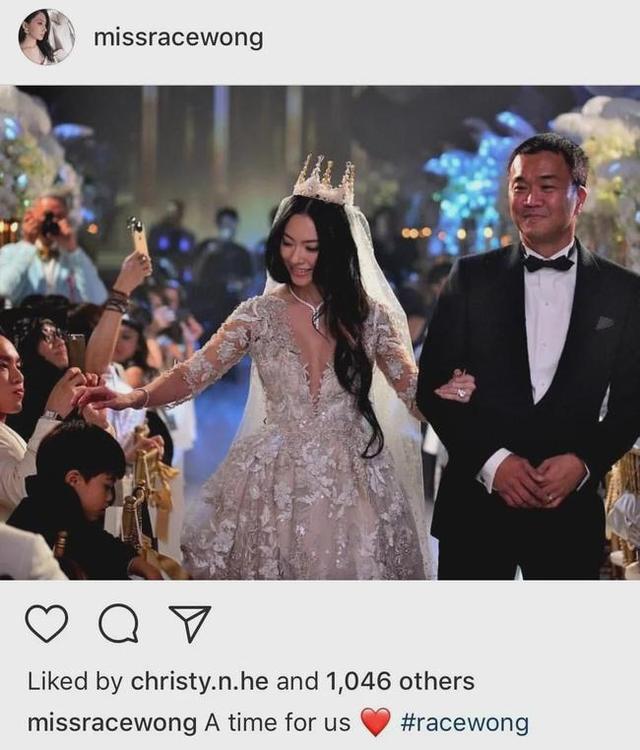640x750 pixels.
Task: Tap the missracewong username in the header
Action: click(178, 38)
